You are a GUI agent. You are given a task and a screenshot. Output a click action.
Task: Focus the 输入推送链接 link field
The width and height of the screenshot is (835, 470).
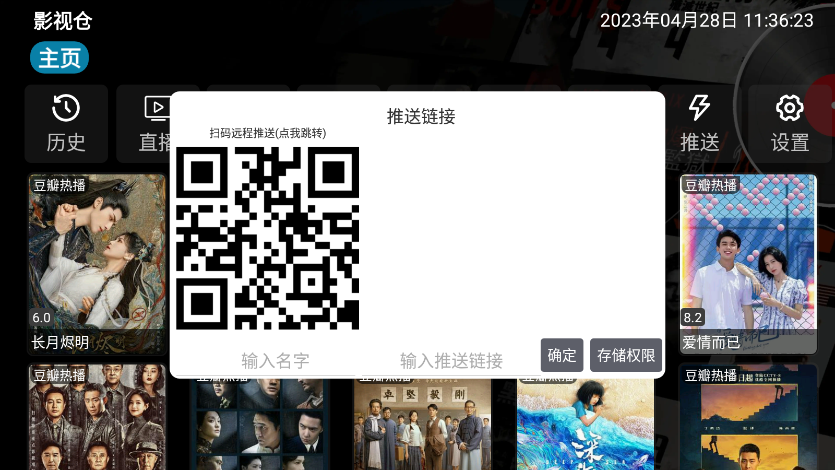pos(451,360)
